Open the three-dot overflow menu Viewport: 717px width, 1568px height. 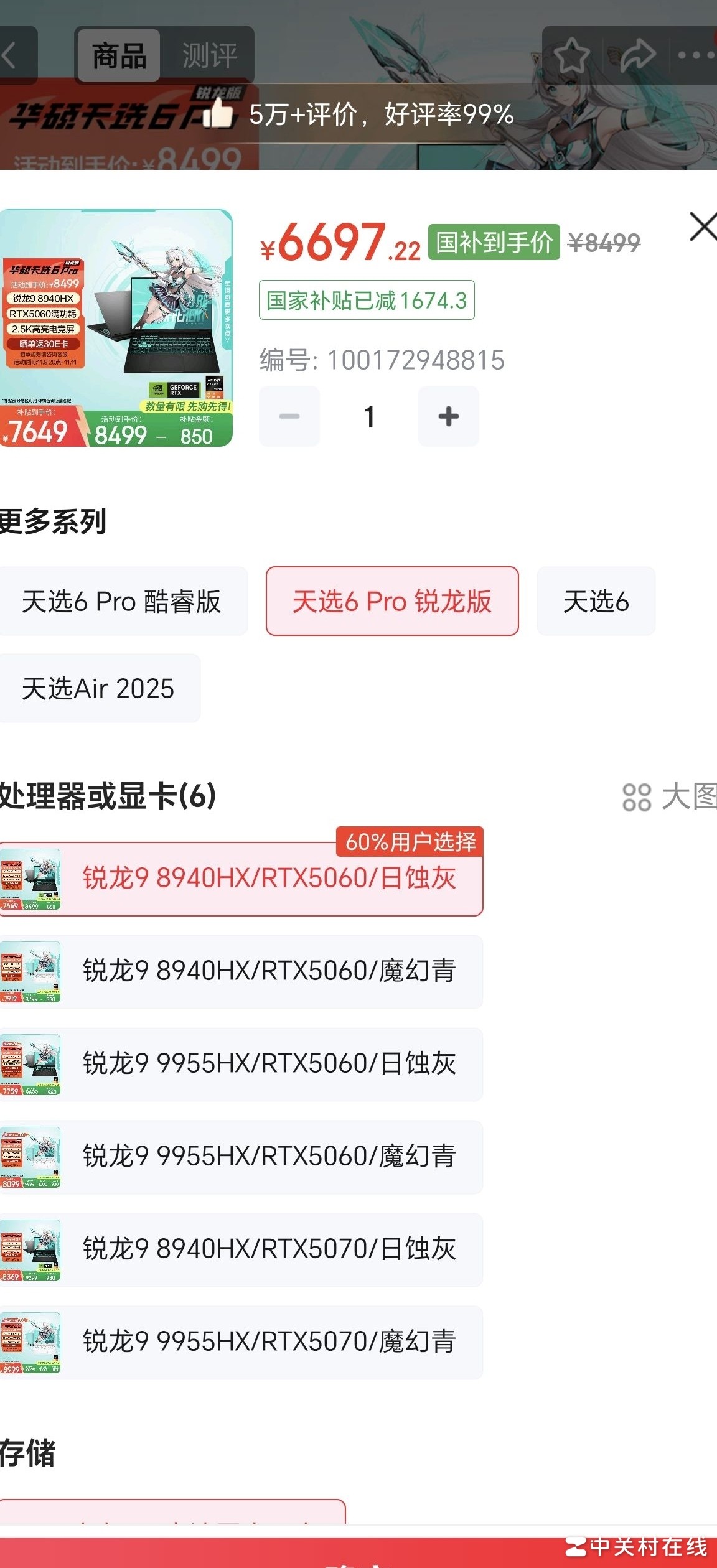[x=696, y=56]
